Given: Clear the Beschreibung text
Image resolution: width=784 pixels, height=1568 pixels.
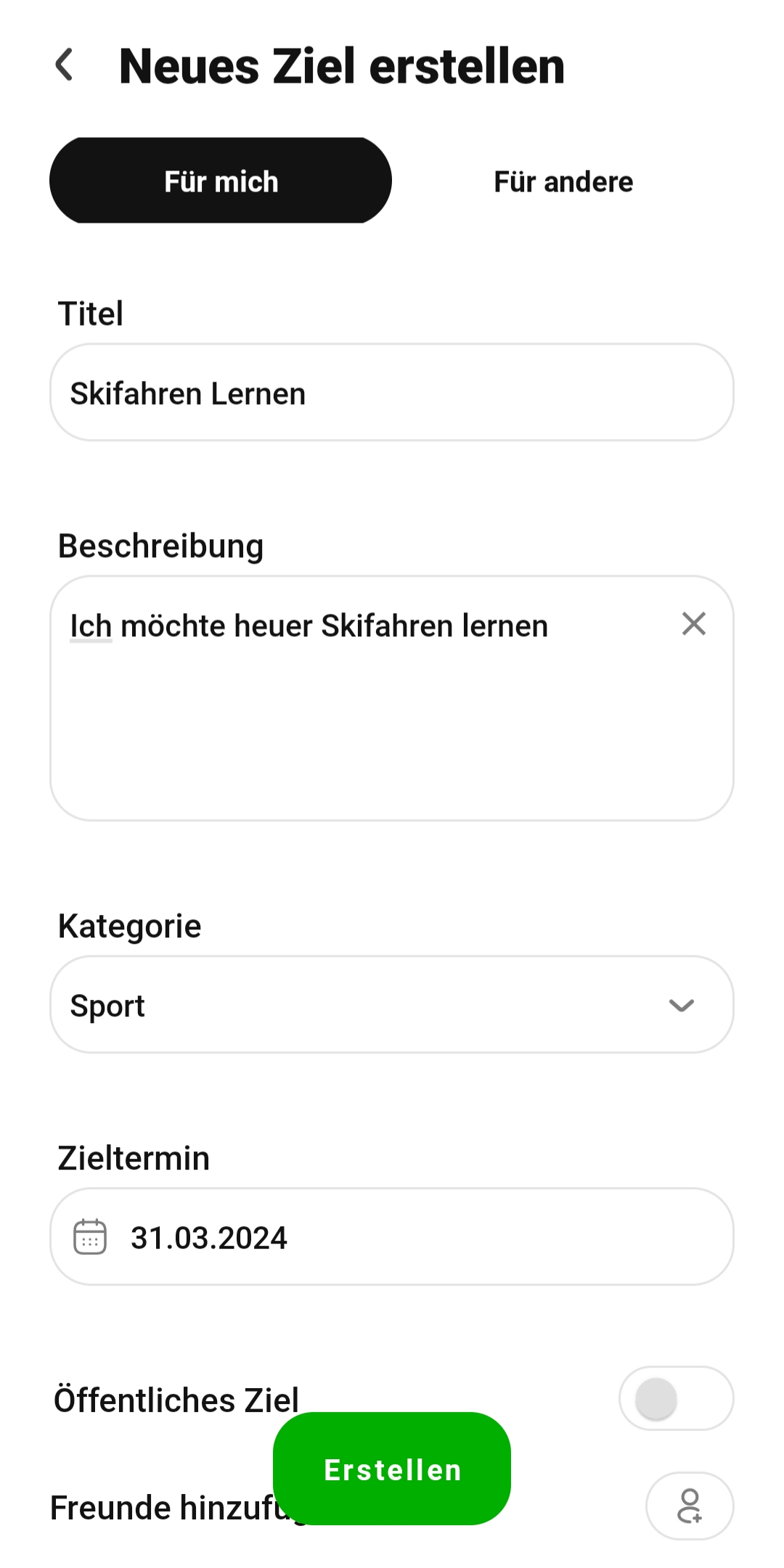Looking at the screenshot, I should [x=694, y=624].
